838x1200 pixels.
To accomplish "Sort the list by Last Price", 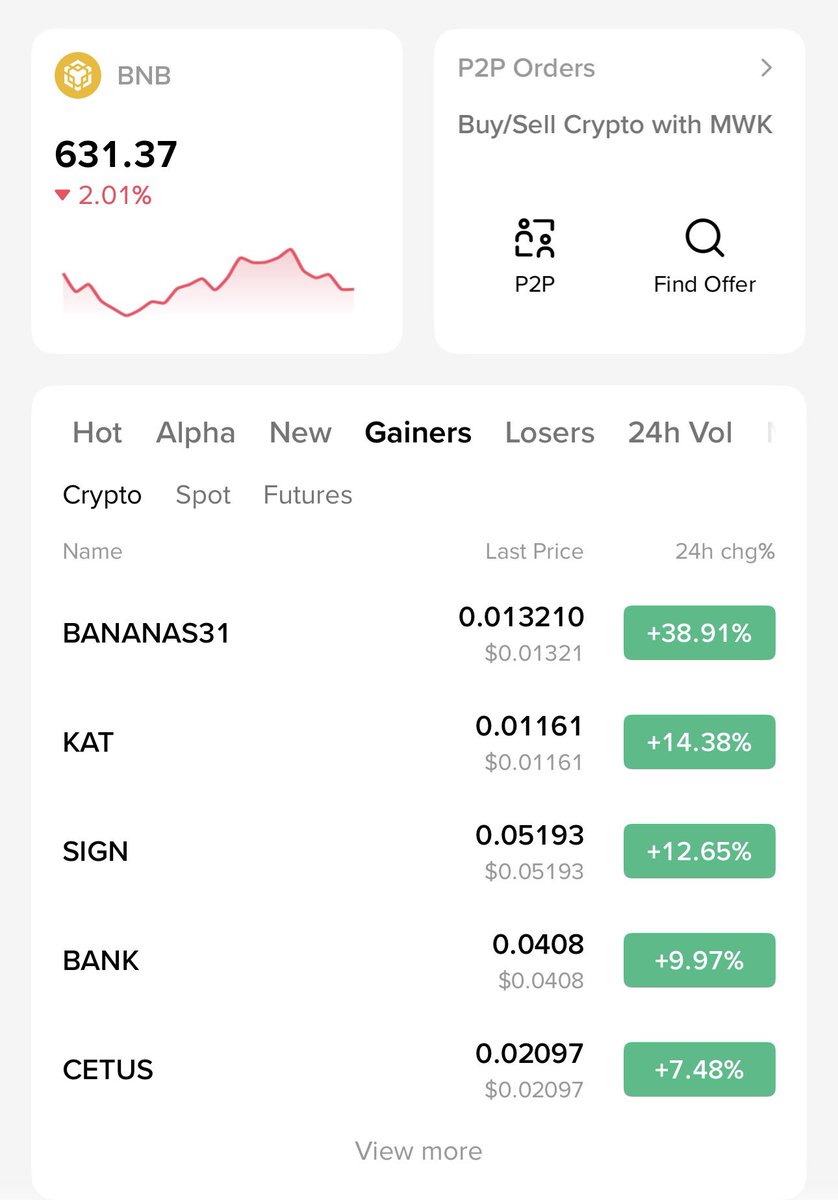I will coord(534,551).
